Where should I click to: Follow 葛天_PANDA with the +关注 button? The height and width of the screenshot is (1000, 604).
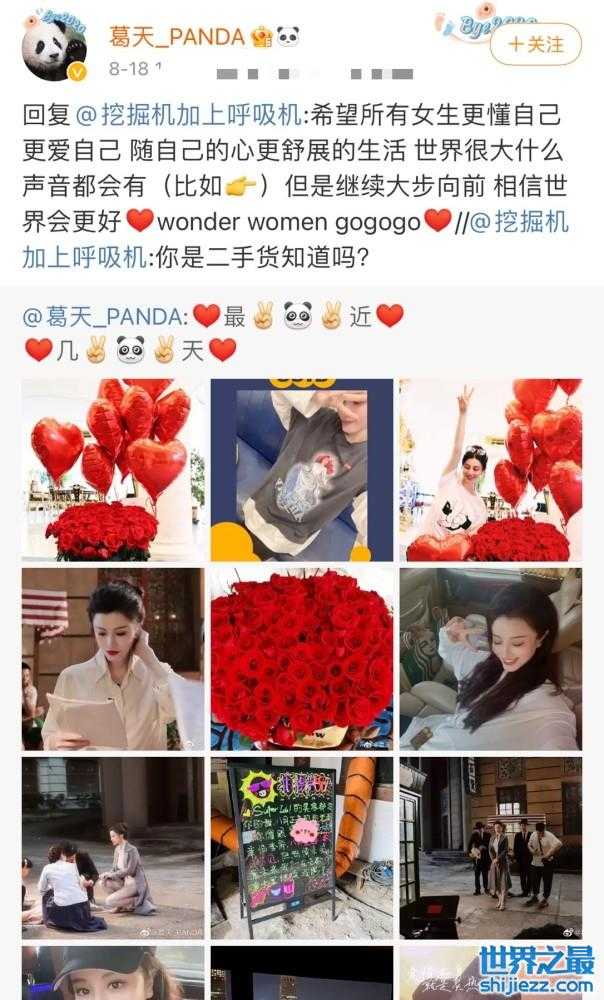(x=535, y=44)
